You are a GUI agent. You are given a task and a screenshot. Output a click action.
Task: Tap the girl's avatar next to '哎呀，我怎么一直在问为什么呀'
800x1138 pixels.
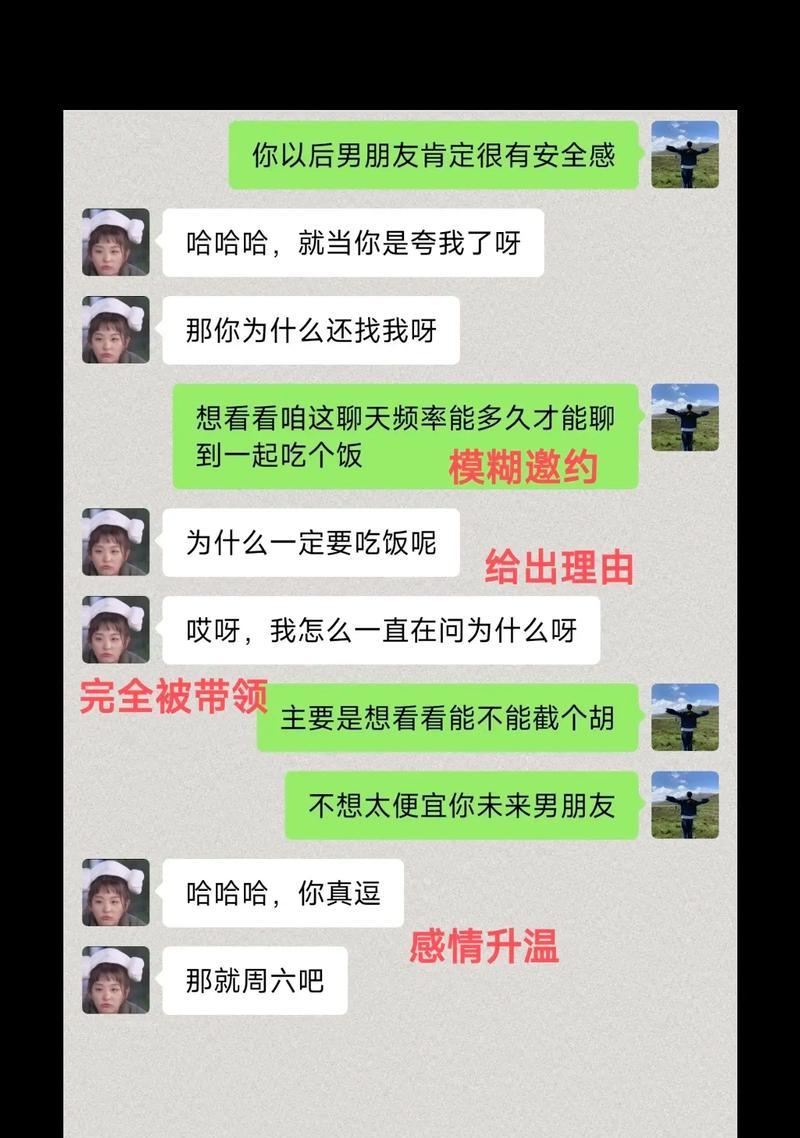pos(116,631)
